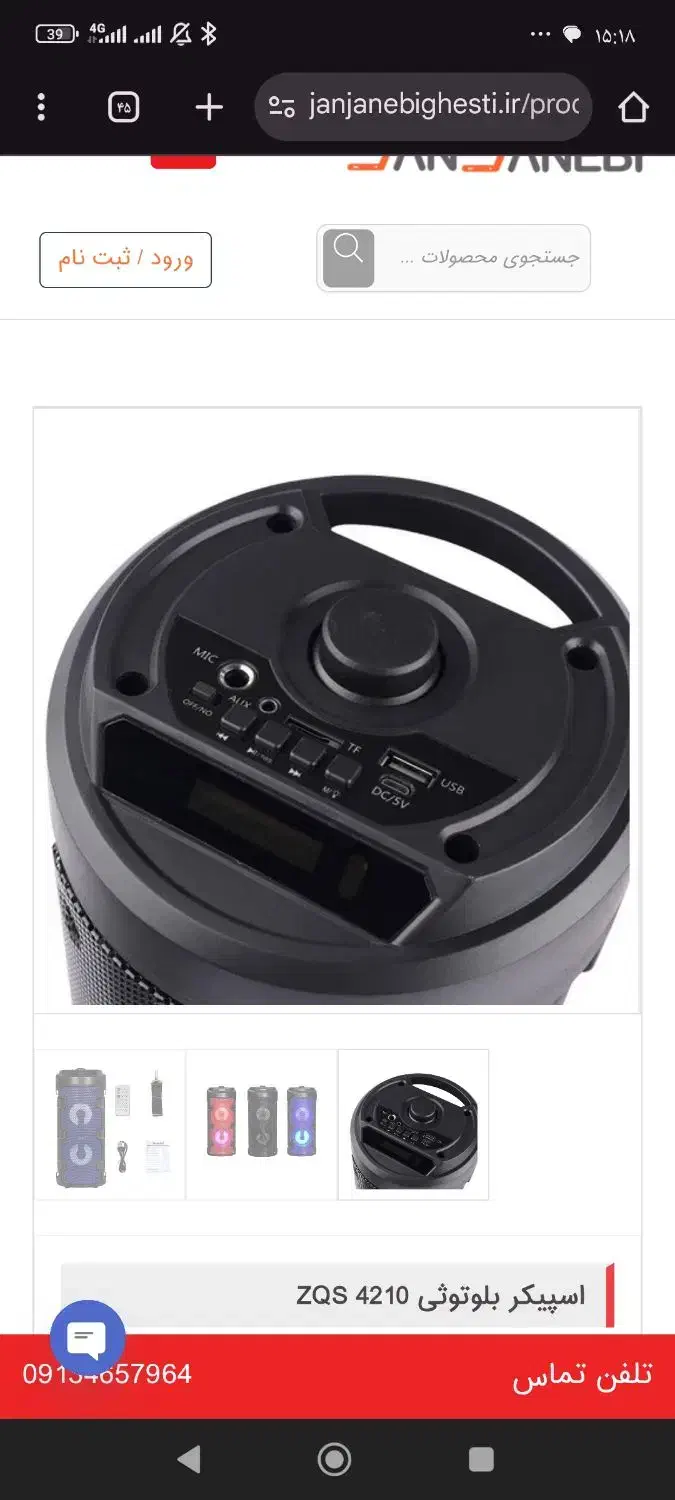Select the thumbnail showing speaker with accessories
This screenshot has height=1500, width=675.
pos(111,1124)
